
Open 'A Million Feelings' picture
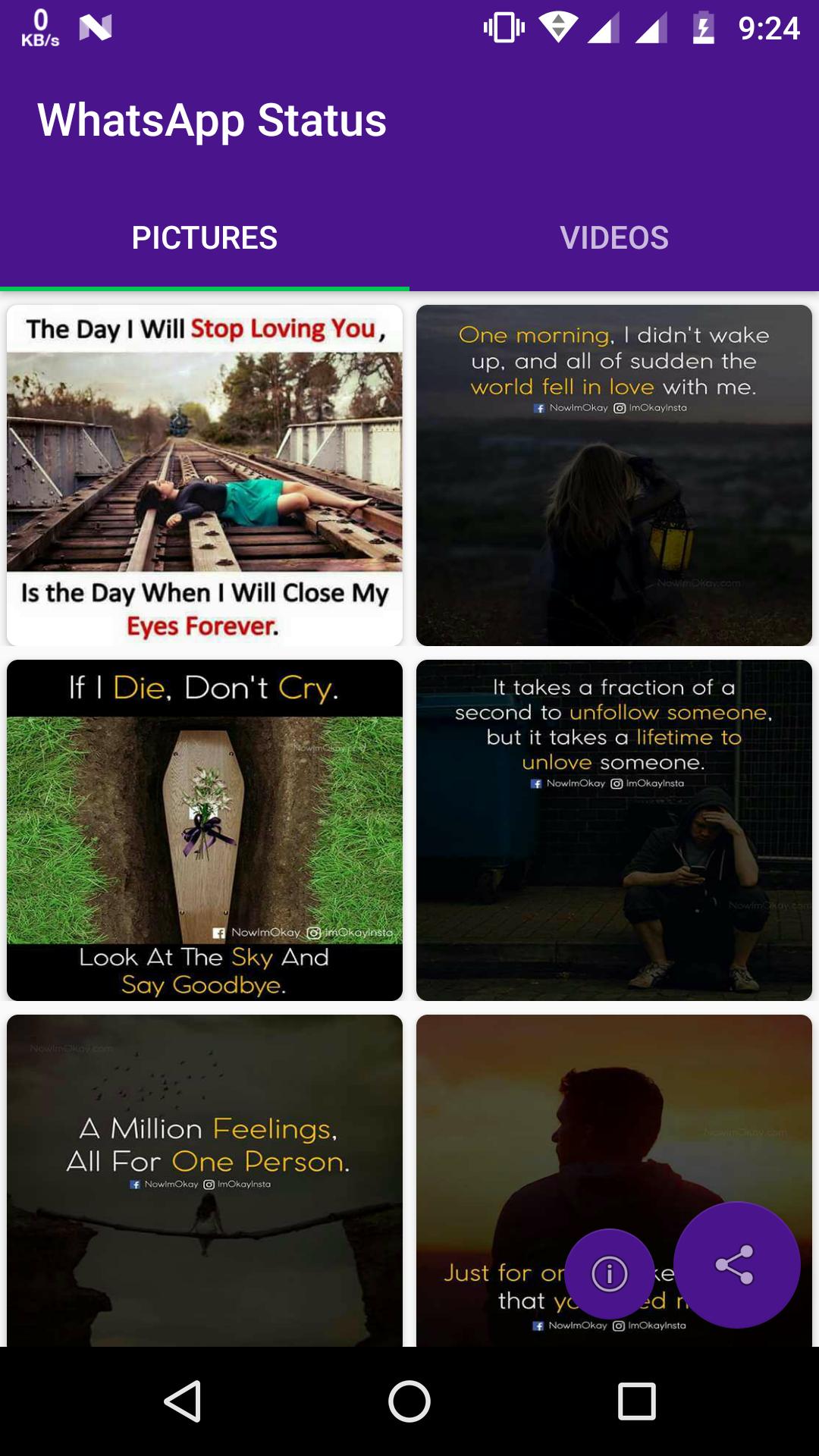click(x=205, y=1180)
